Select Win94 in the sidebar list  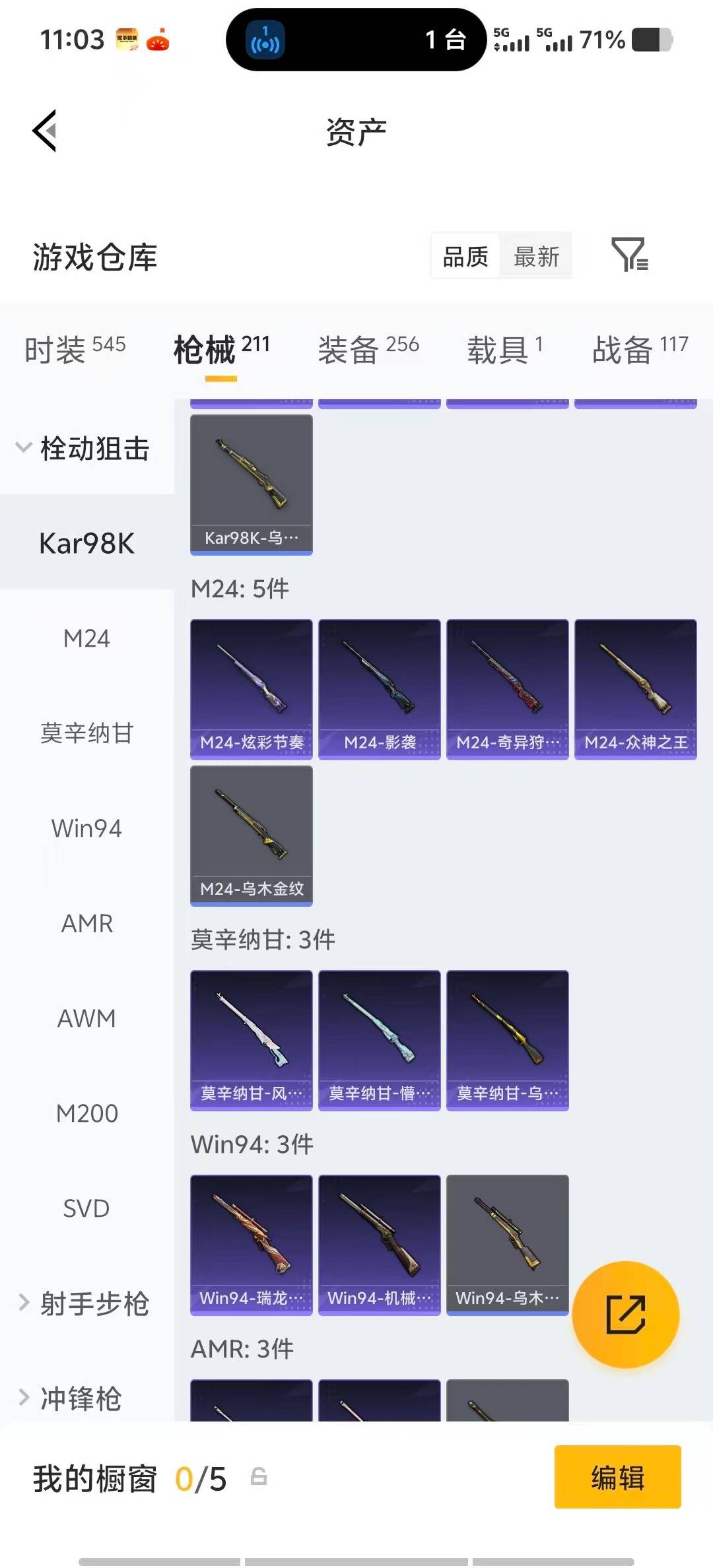coord(86,828)
